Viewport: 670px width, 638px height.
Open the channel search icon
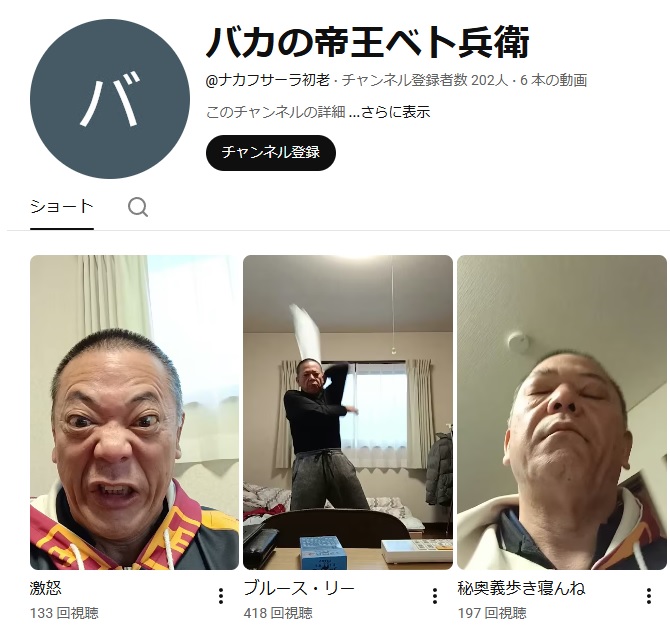(138, 207)
